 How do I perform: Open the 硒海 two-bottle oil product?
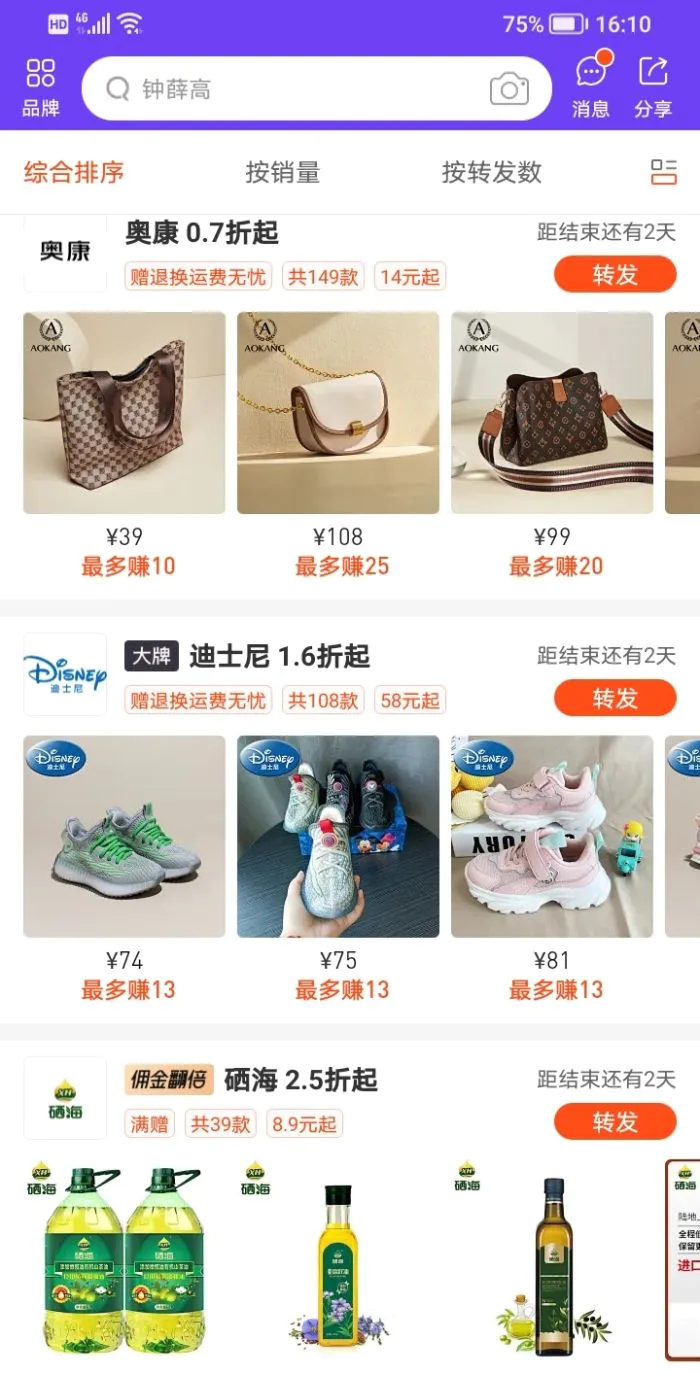(124, 1260)
